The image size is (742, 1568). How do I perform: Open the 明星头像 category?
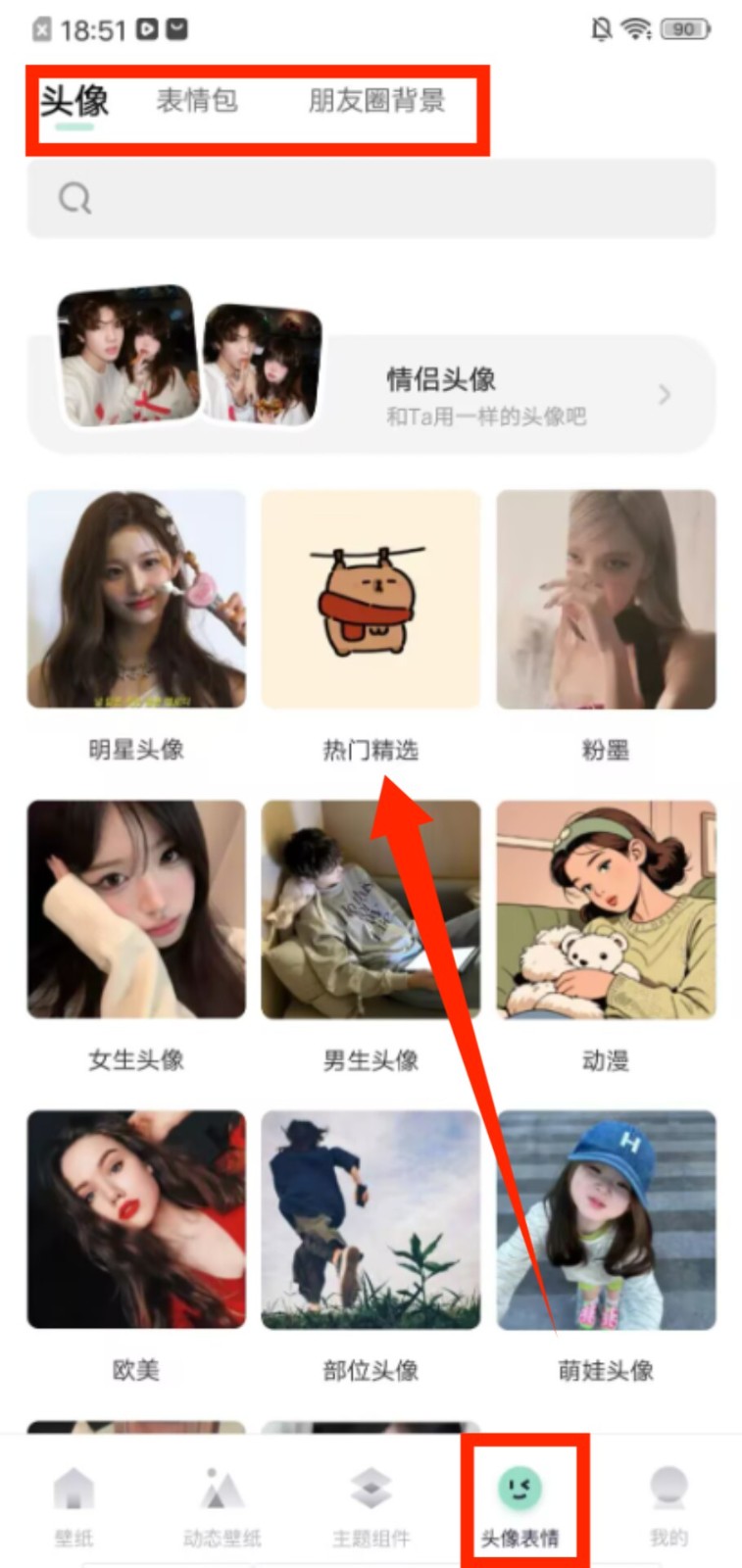point(136,600)
